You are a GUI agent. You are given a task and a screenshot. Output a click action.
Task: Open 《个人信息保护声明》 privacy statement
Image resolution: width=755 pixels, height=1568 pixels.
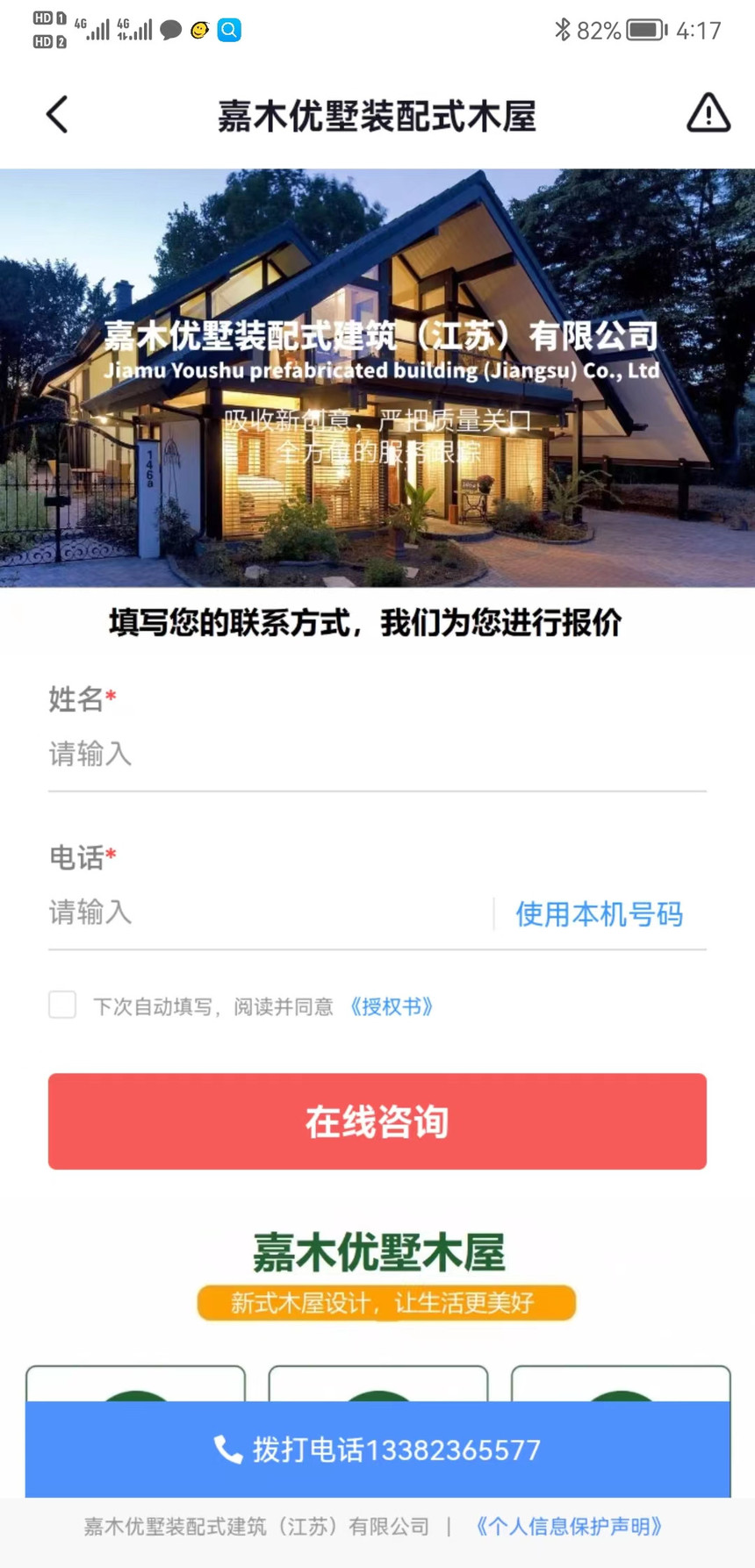tap(569, 1527)
